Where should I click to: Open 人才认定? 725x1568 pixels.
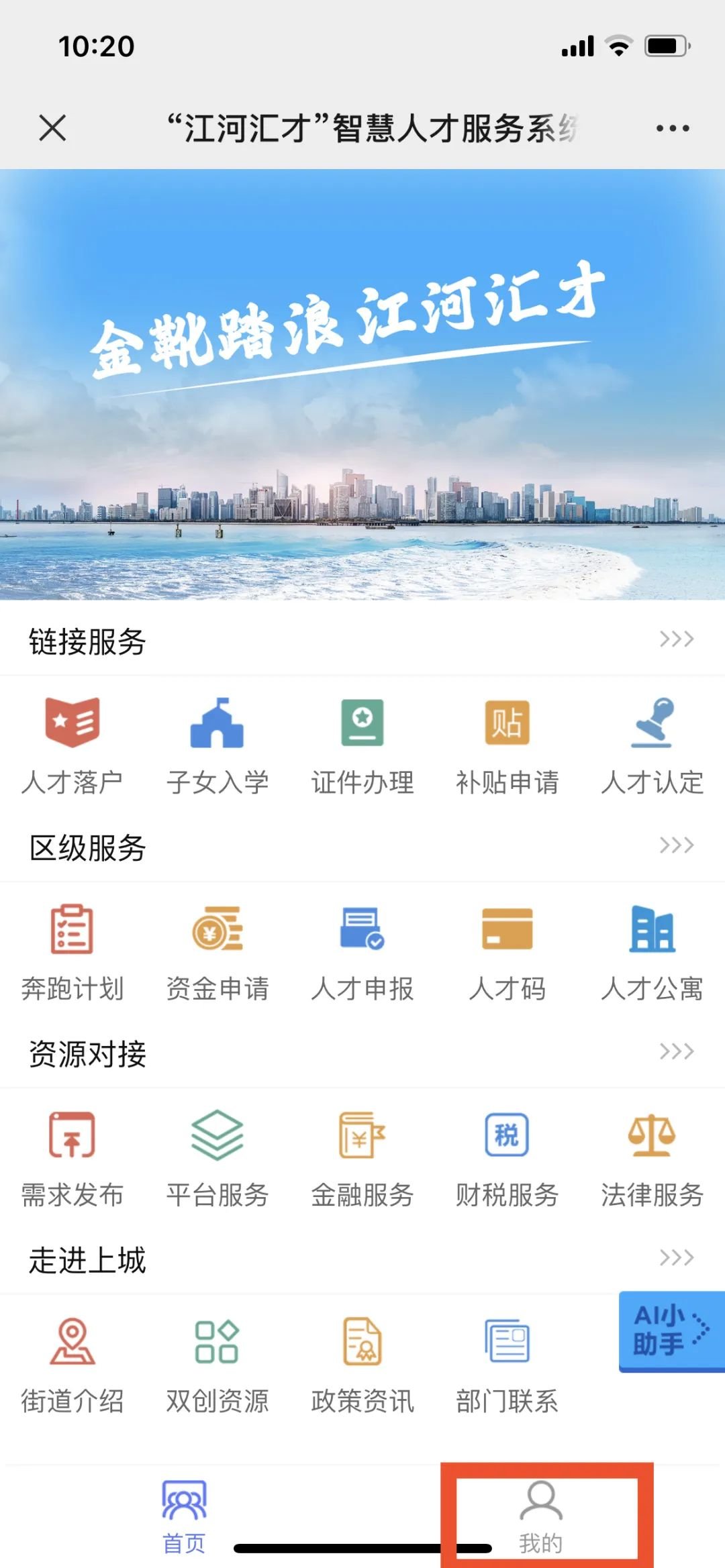pos(652,745)
